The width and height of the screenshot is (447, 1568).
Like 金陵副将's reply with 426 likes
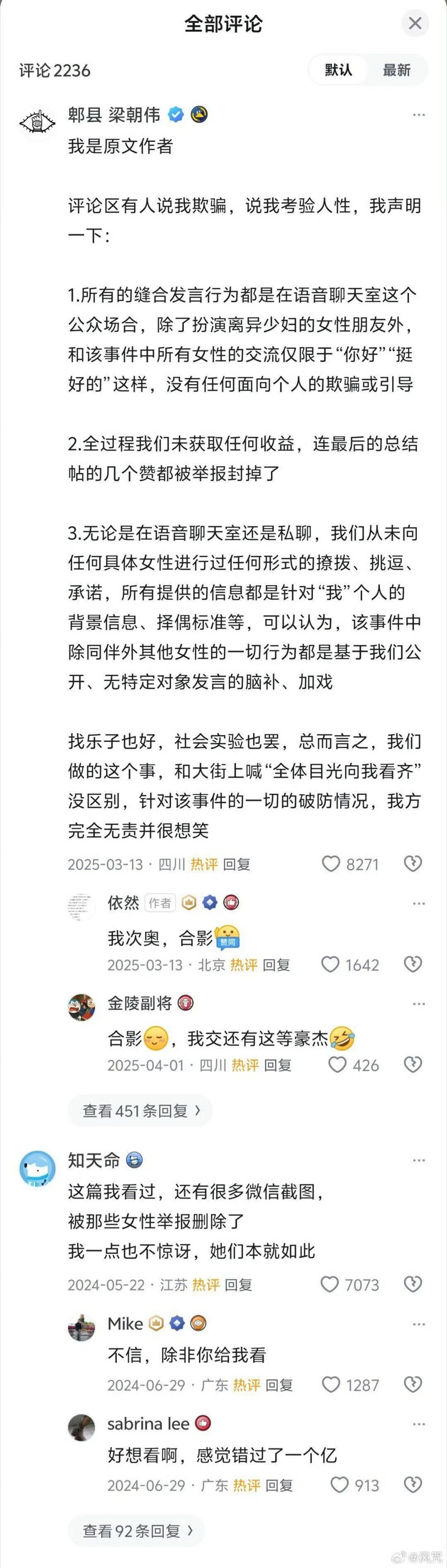(x=337, y=1064)
